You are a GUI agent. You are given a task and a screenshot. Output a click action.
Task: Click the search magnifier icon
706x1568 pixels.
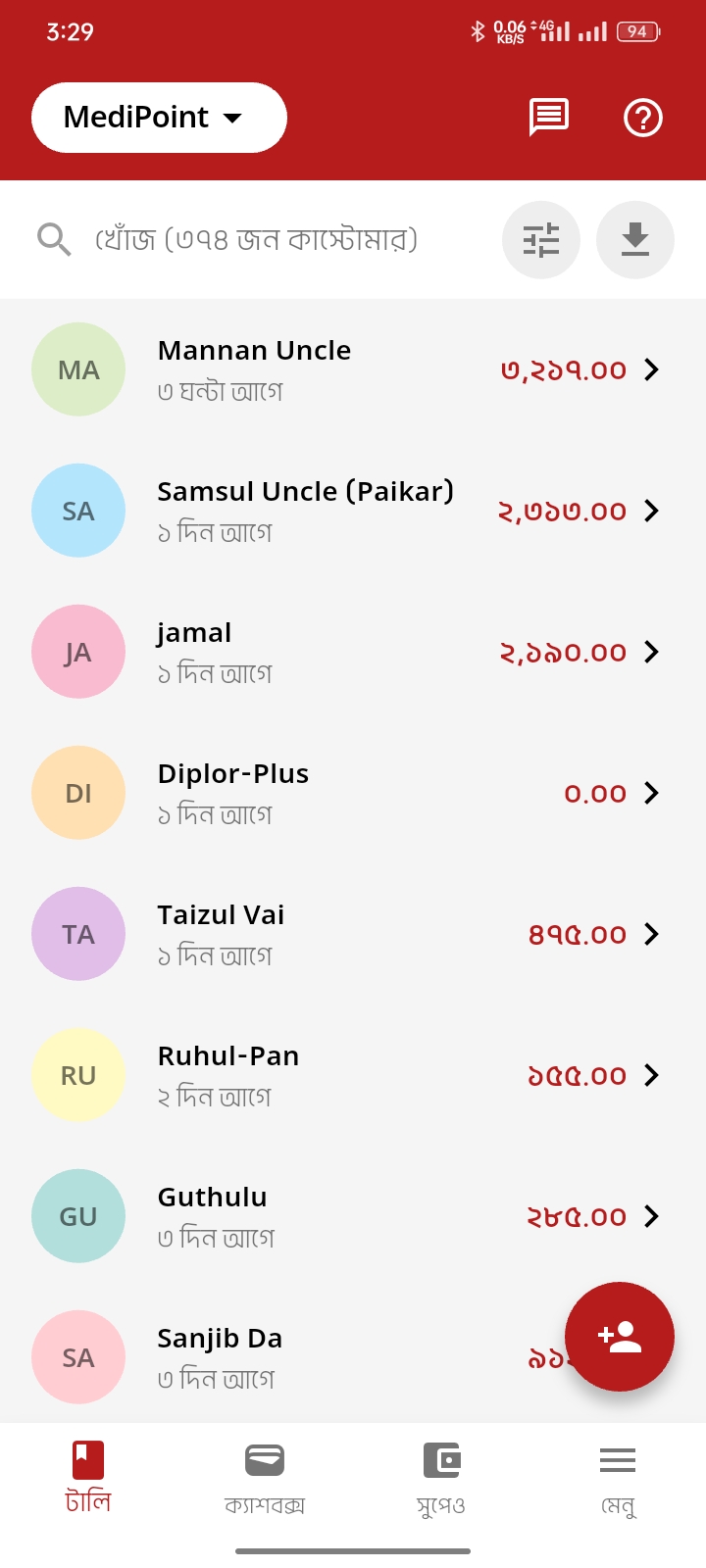(x=53, y=239)
